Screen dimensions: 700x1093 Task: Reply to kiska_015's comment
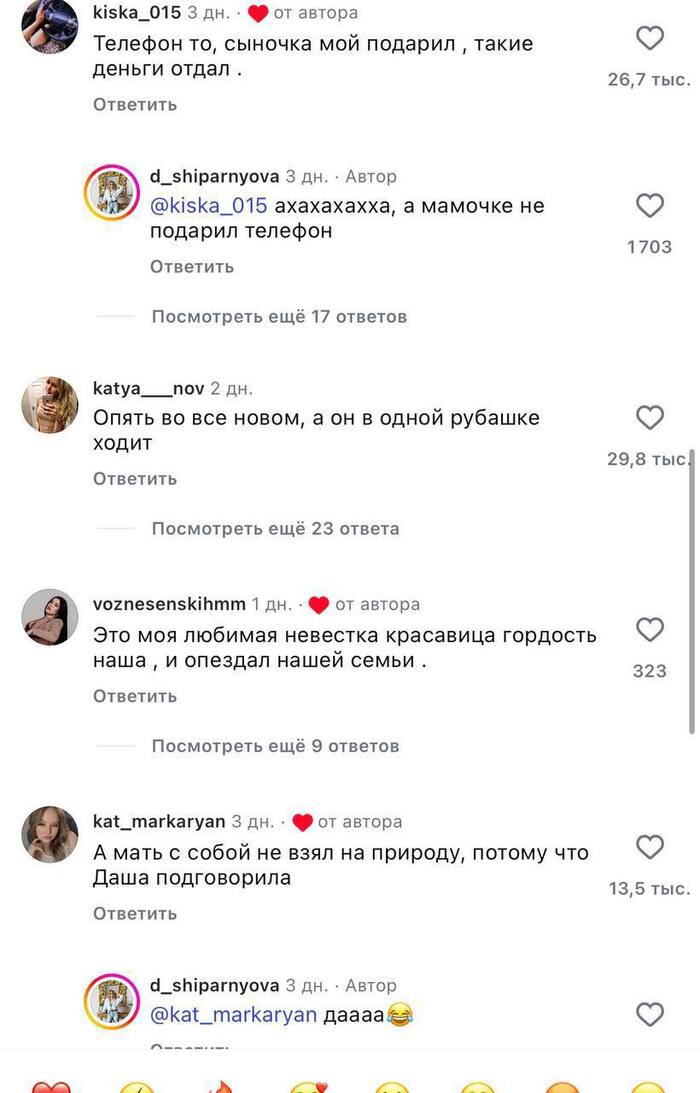click(135, 104)
